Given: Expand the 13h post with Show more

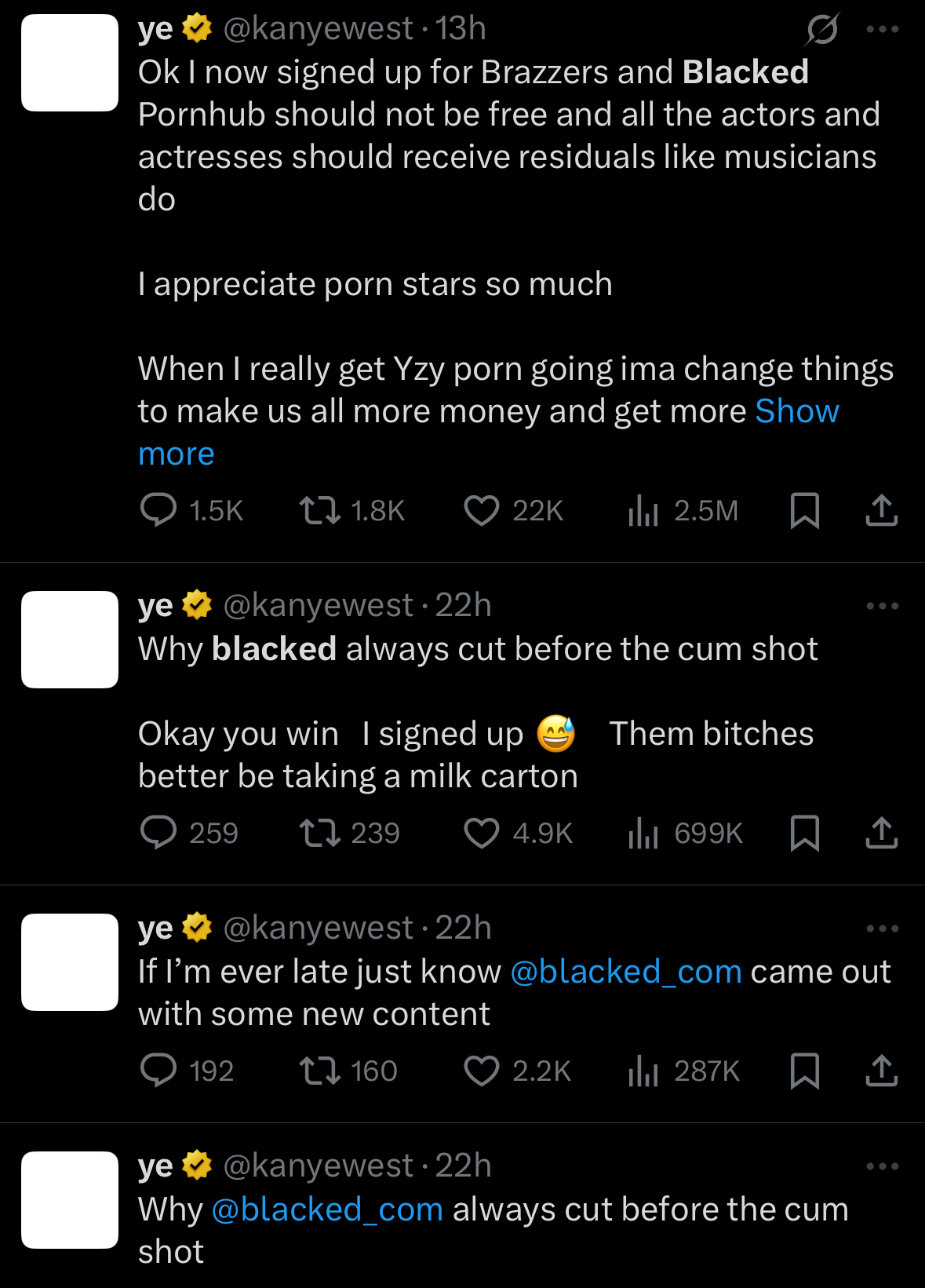Looking at the screenshot, I should pos(796,411).
